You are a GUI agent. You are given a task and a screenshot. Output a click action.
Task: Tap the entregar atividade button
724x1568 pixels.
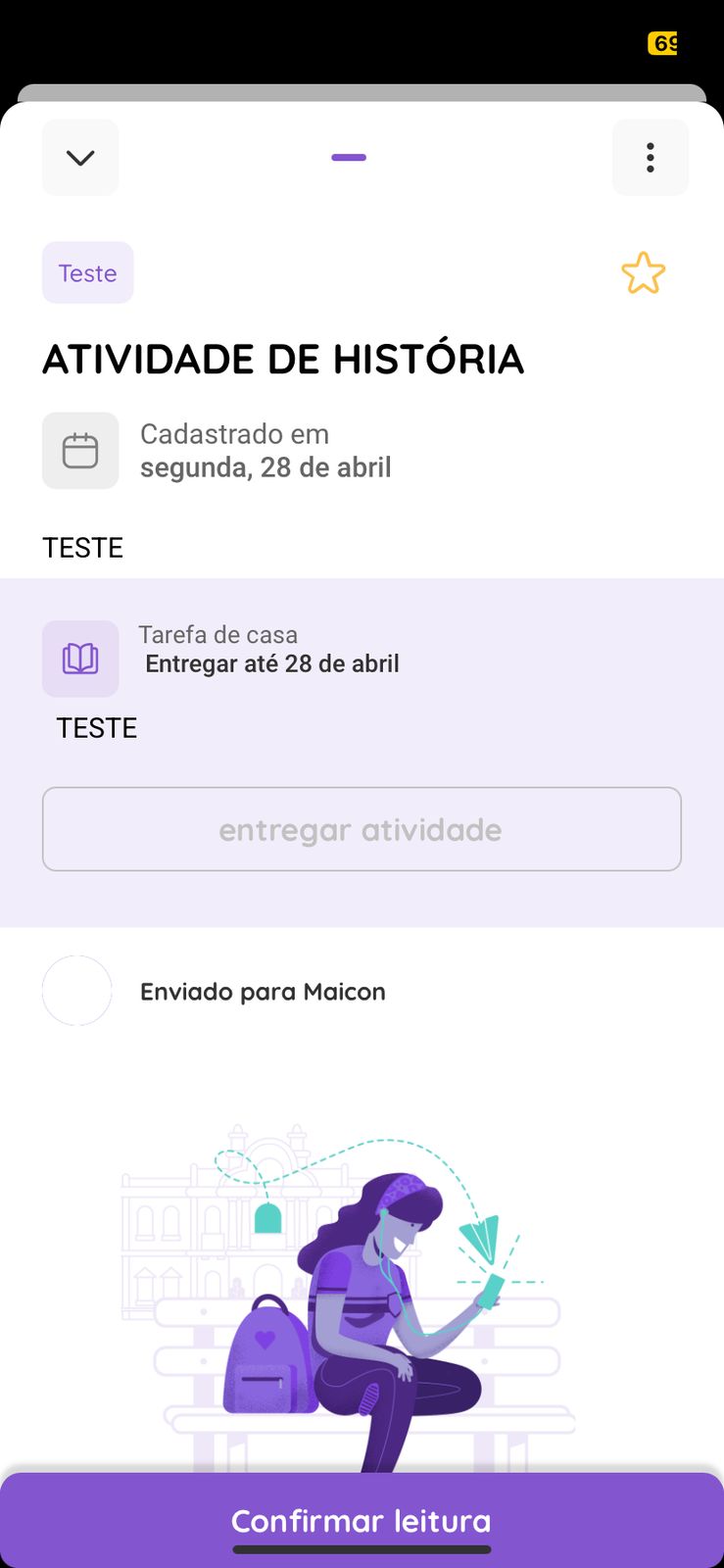click(x=362, y=829)
